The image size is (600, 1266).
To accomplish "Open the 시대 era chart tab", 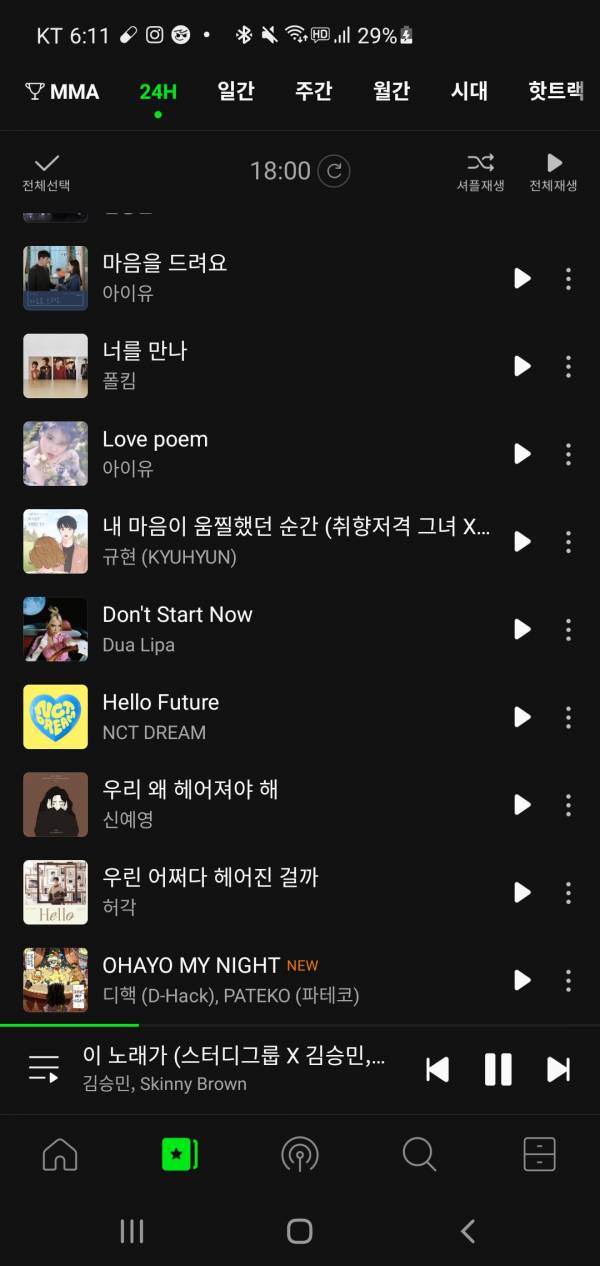I will click(469, 92).
